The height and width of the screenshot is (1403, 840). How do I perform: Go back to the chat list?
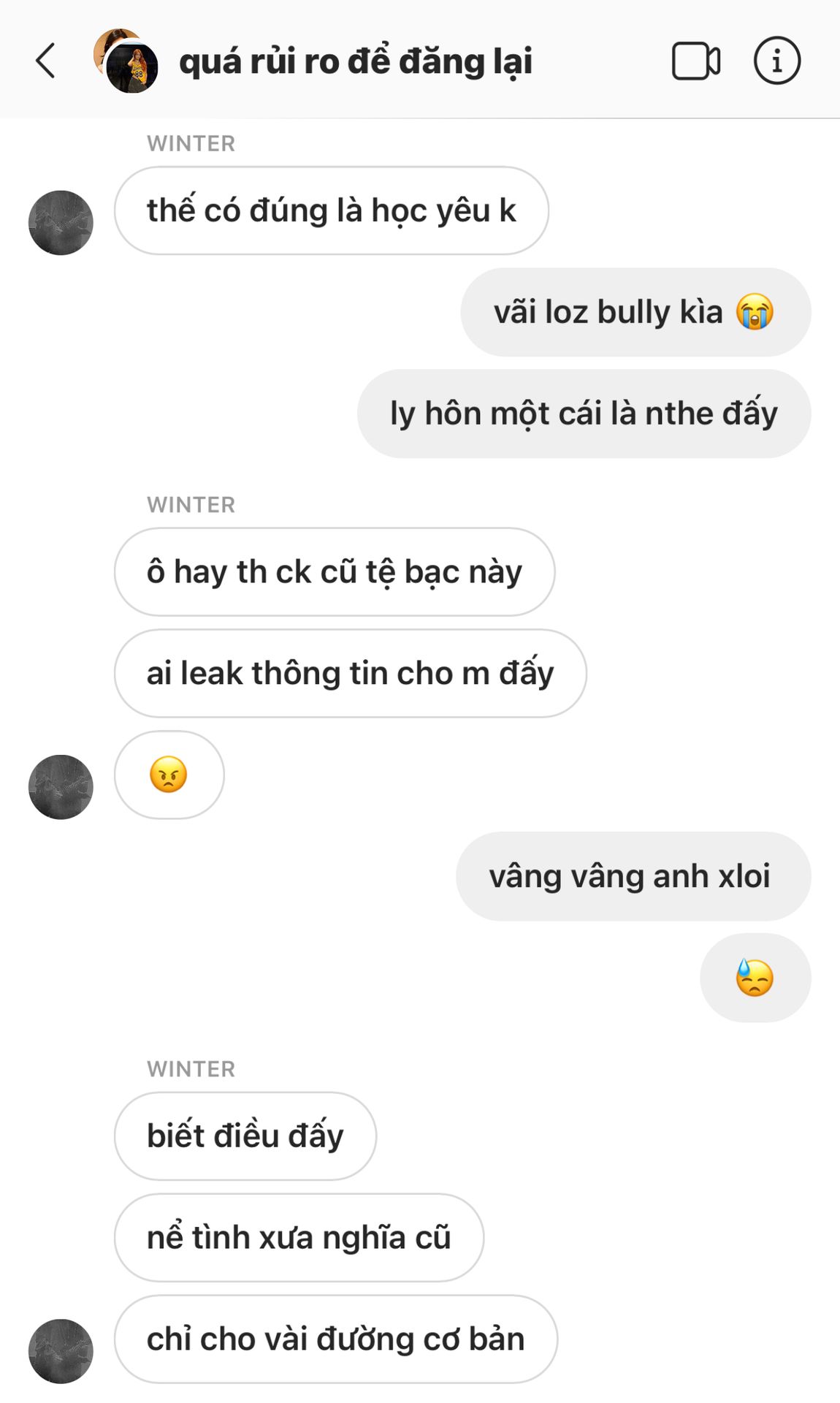(x=45, y=61)
